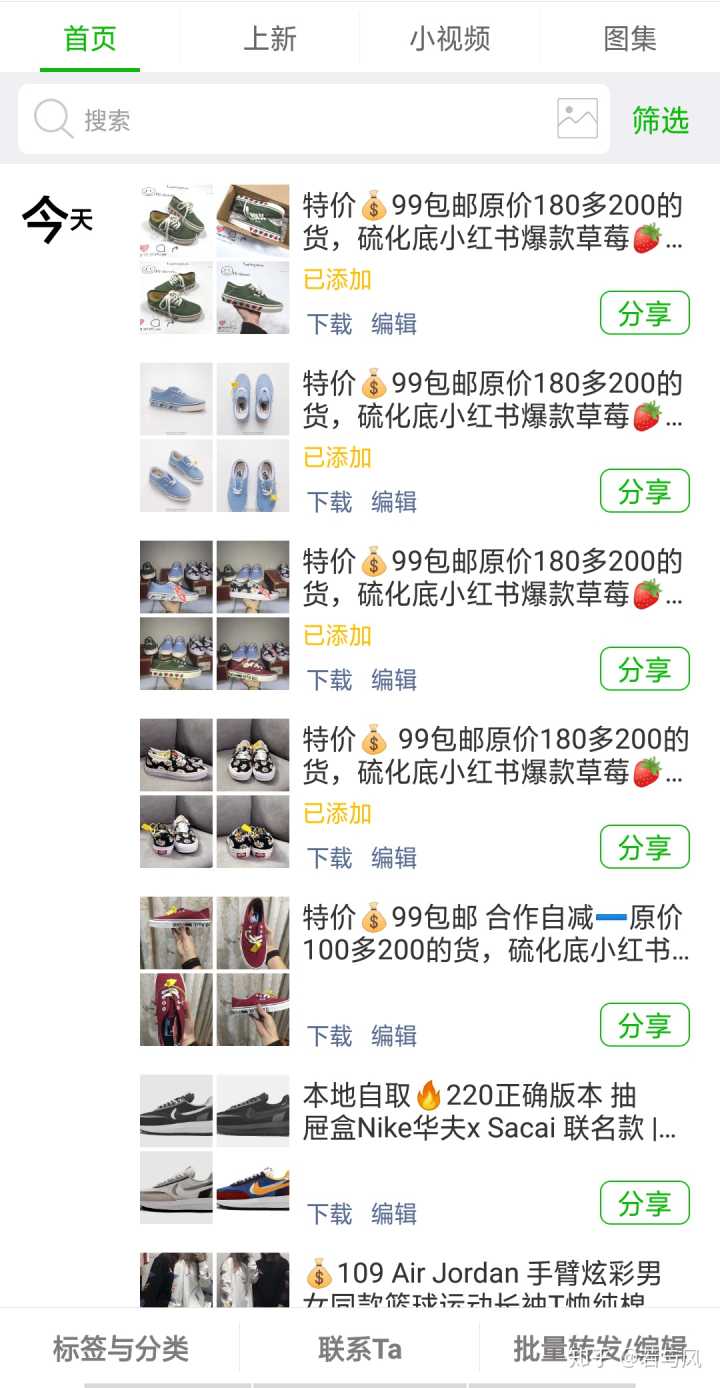Open the 筛选 filter
The height and width of the screenshot is (1388, 720).
(660, 120)
